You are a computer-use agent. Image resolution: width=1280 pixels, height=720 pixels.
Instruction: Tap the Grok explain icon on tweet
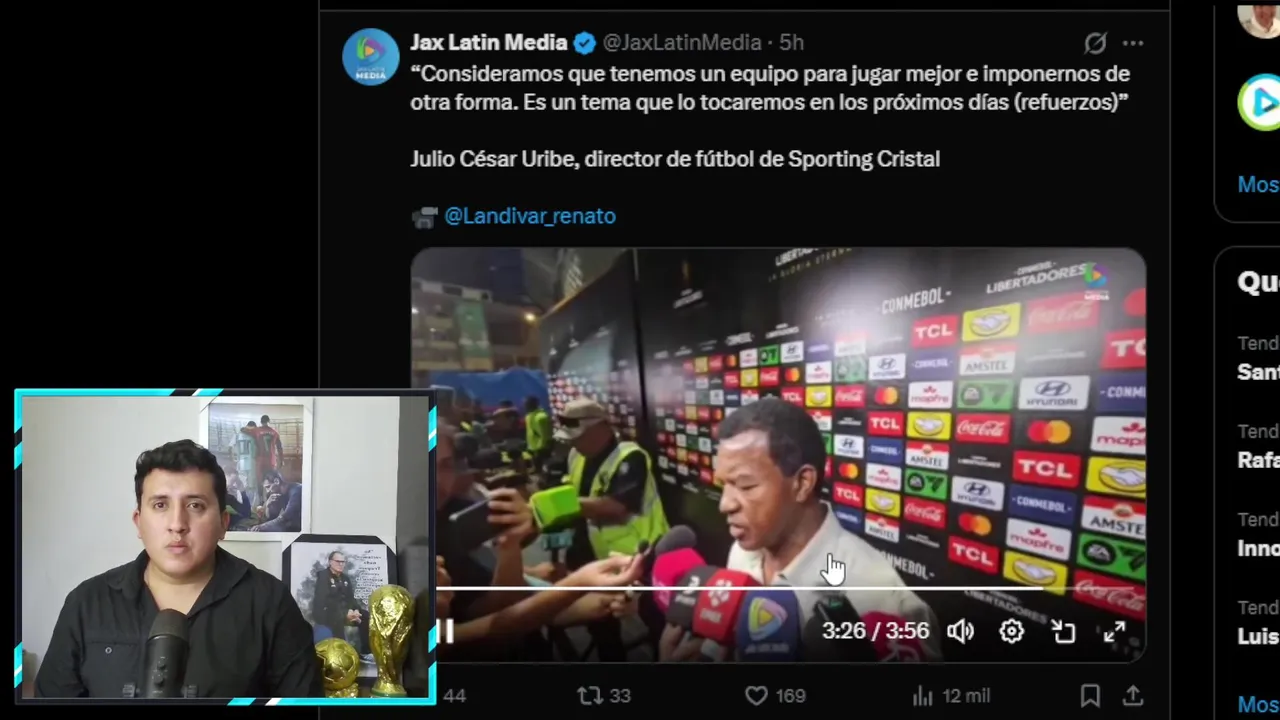coord(1095,43)
